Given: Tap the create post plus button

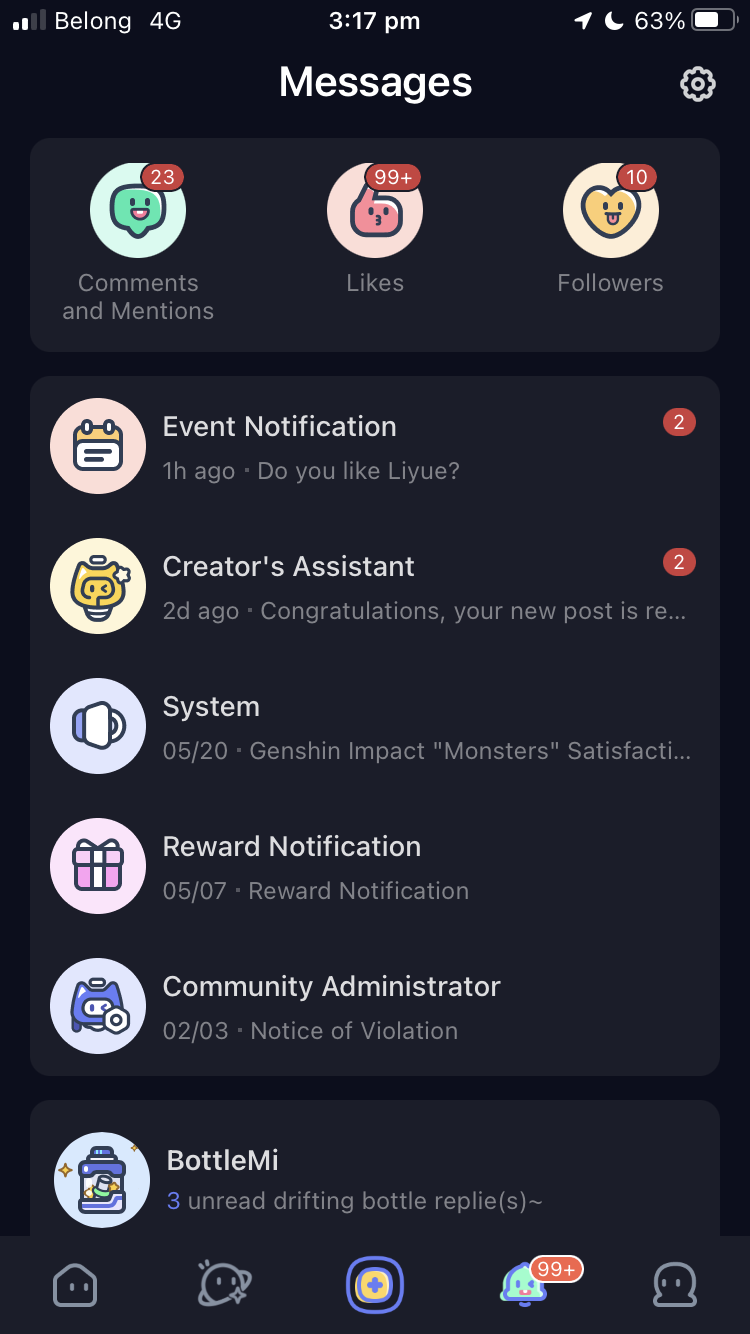Looking at the screenshot, I should tap(374, 1285).
